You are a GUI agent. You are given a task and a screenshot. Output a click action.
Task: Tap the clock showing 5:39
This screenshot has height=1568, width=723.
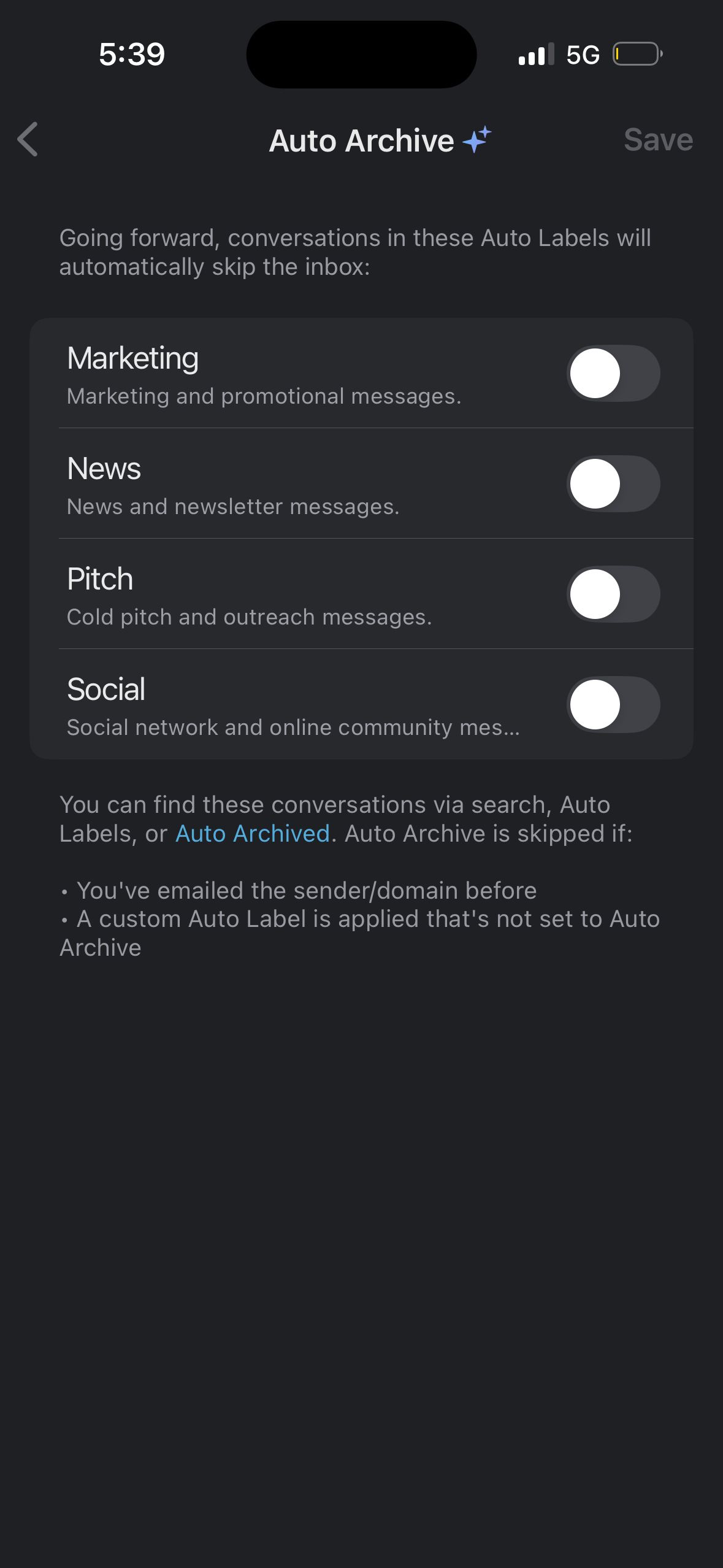[131, 54]
